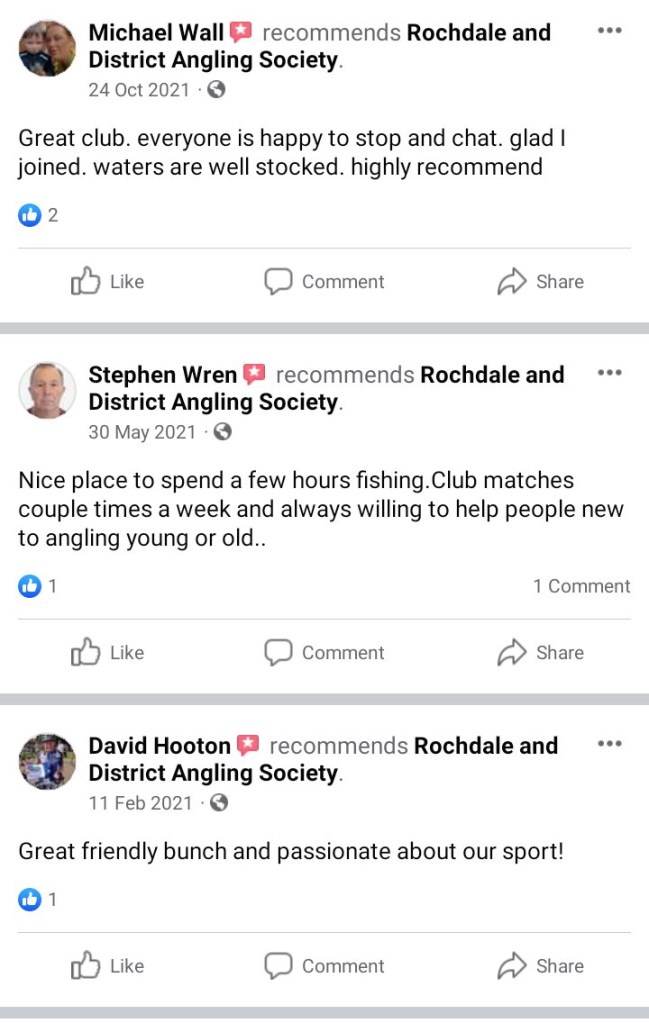Open options menu on Stephen Wren's review
Image resolution: width=649 pixels, height=1023 pixels.
[609, 374]
